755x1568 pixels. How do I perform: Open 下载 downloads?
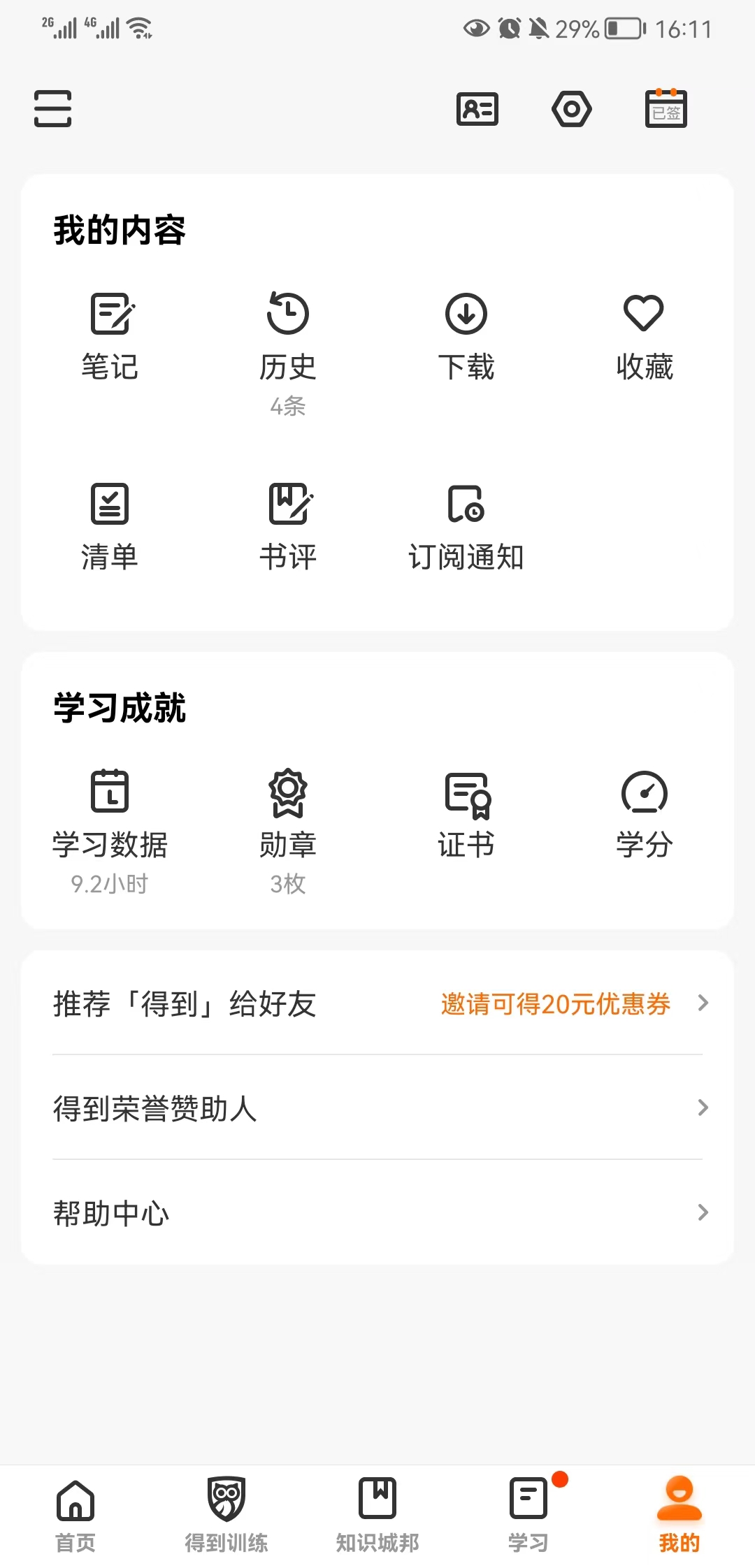coord(466,337)
